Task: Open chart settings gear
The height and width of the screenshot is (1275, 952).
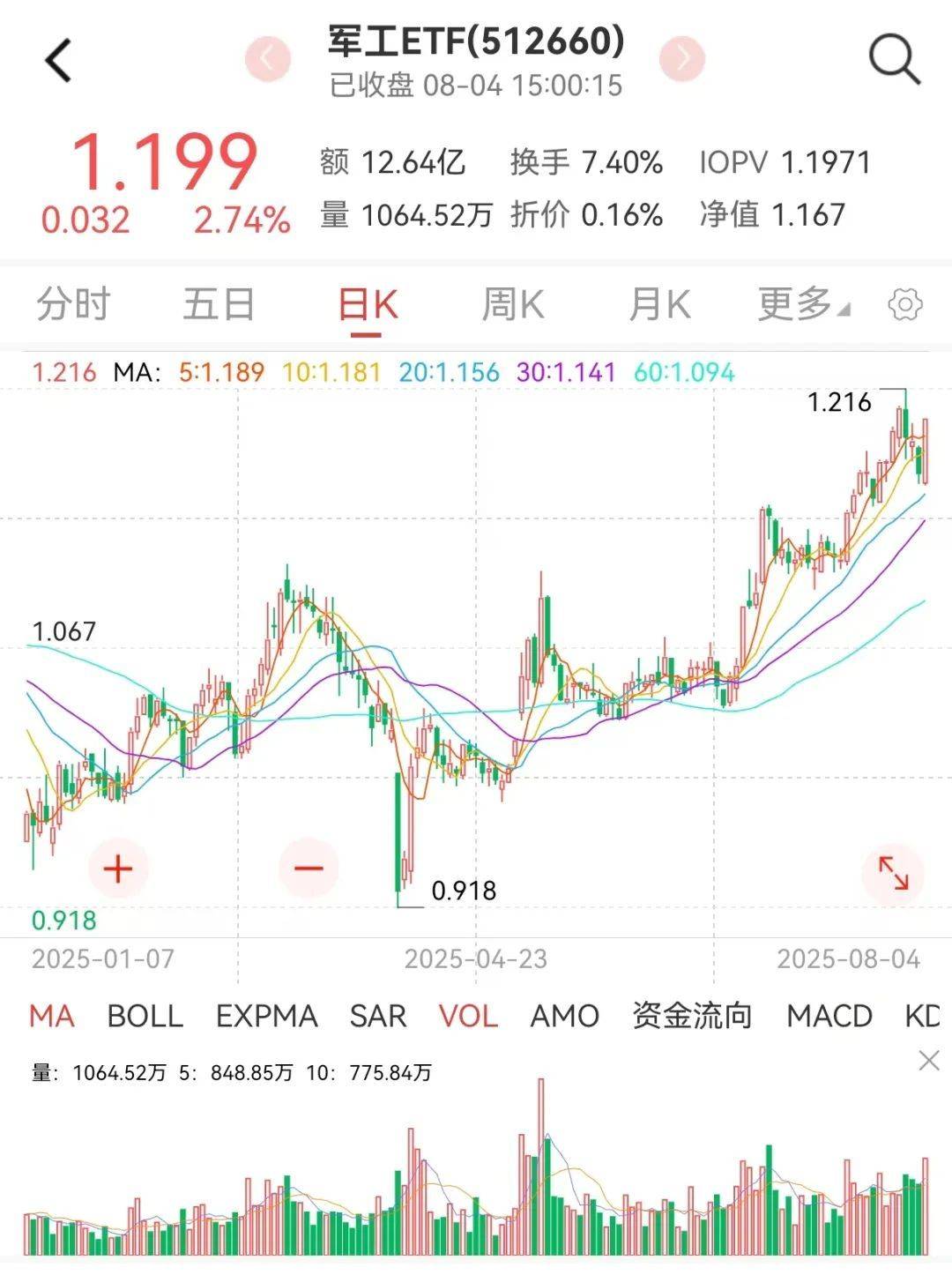Action: pos(905,303)
